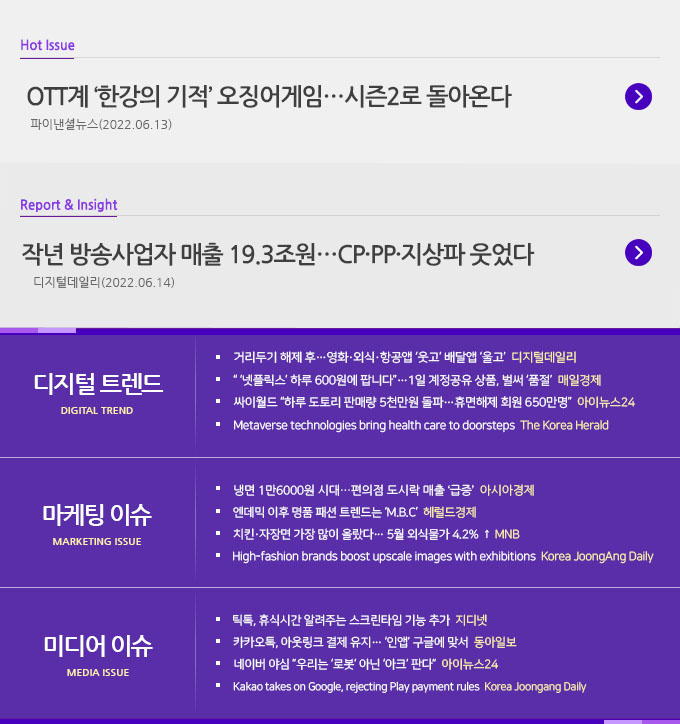Read 냉면 1만6000원 시대 편의점 도시락 article
The height and width of the screenshot is (724, 680).
(x=353, y=490)
